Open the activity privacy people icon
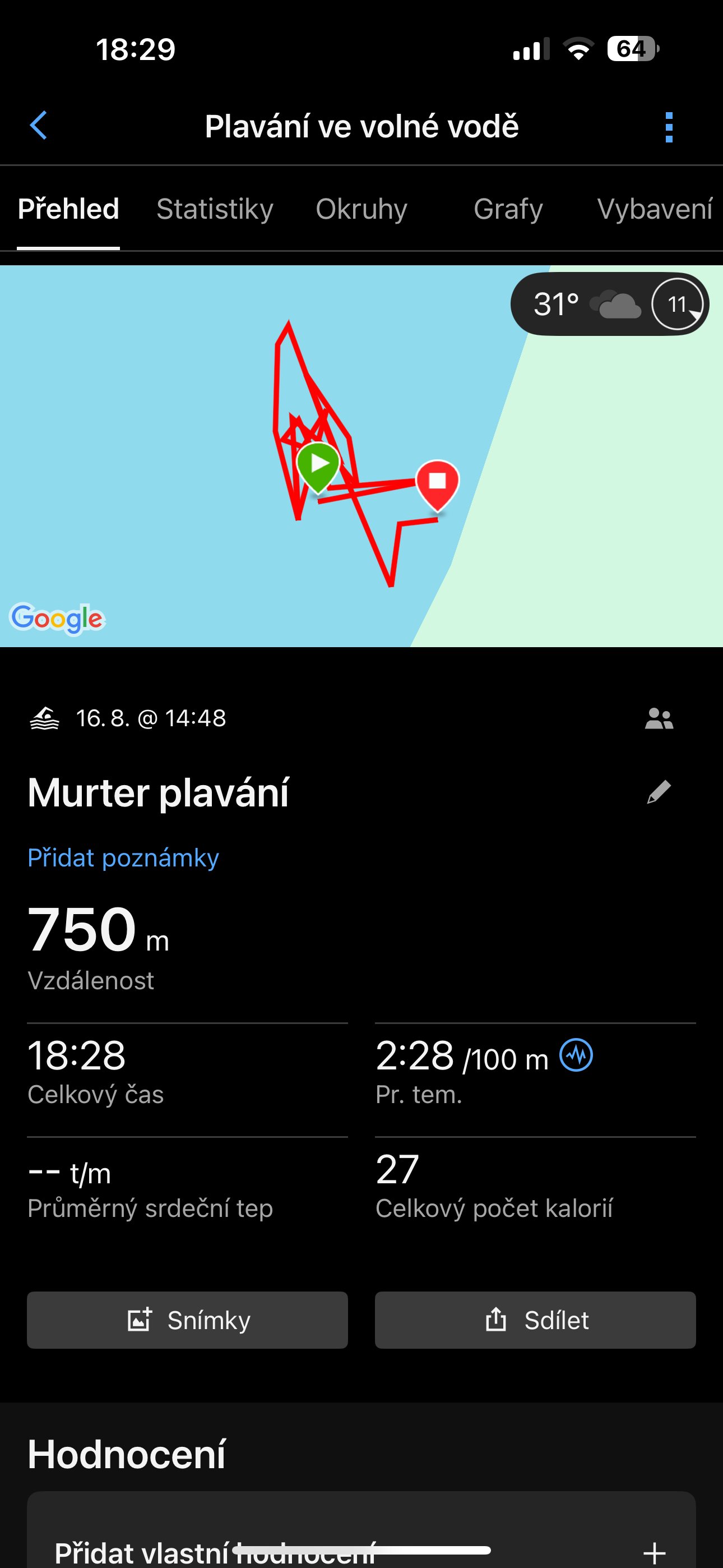This screenshot has width=723, height=1568. pos(659,719)
